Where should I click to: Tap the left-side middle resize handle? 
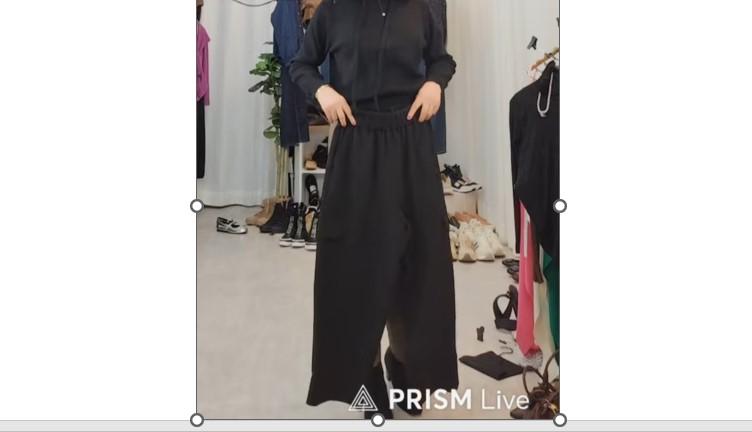[197, 206]
